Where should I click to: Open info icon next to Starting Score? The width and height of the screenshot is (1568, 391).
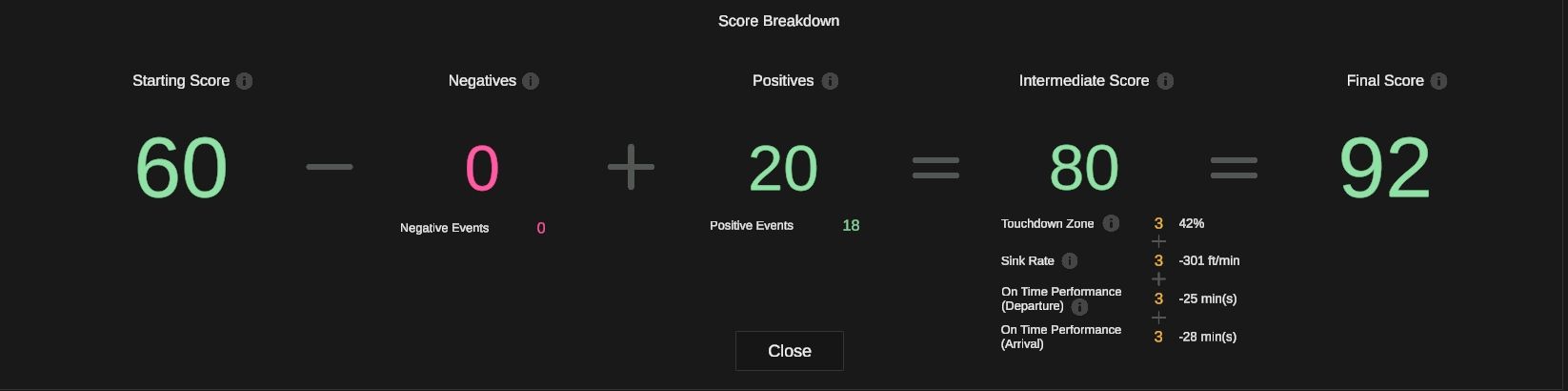click(245, 81)
